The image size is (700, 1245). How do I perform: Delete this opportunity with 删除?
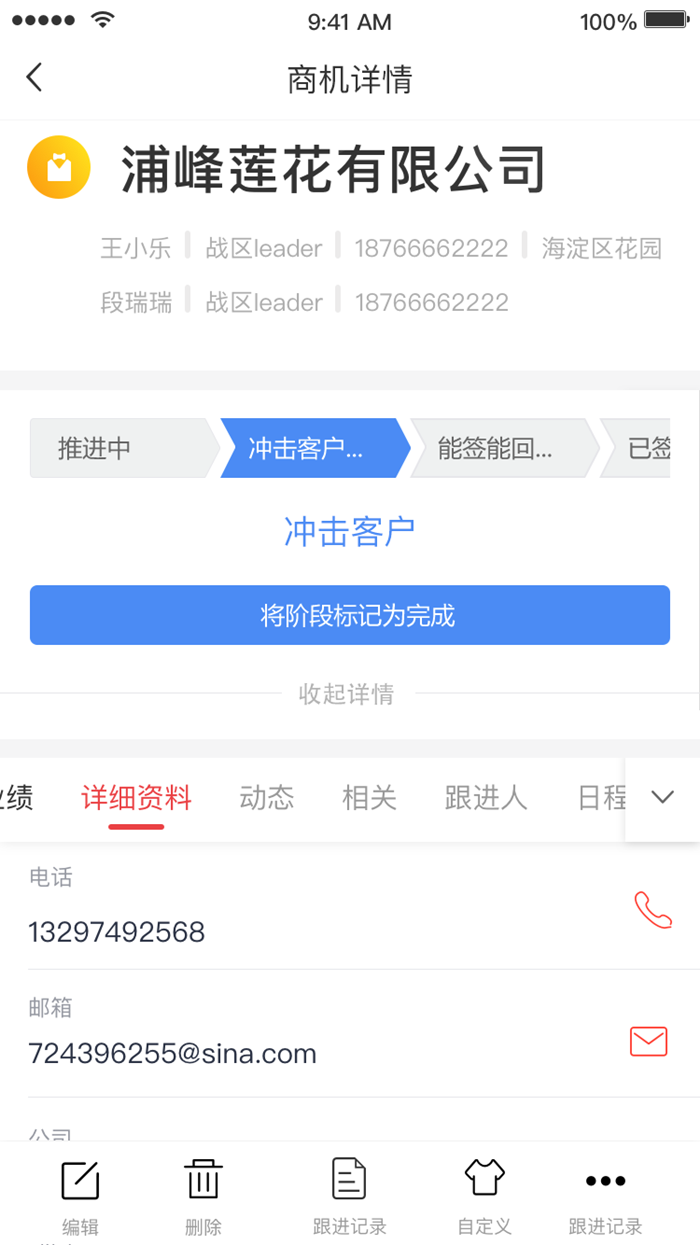[x=203, y=1196]
